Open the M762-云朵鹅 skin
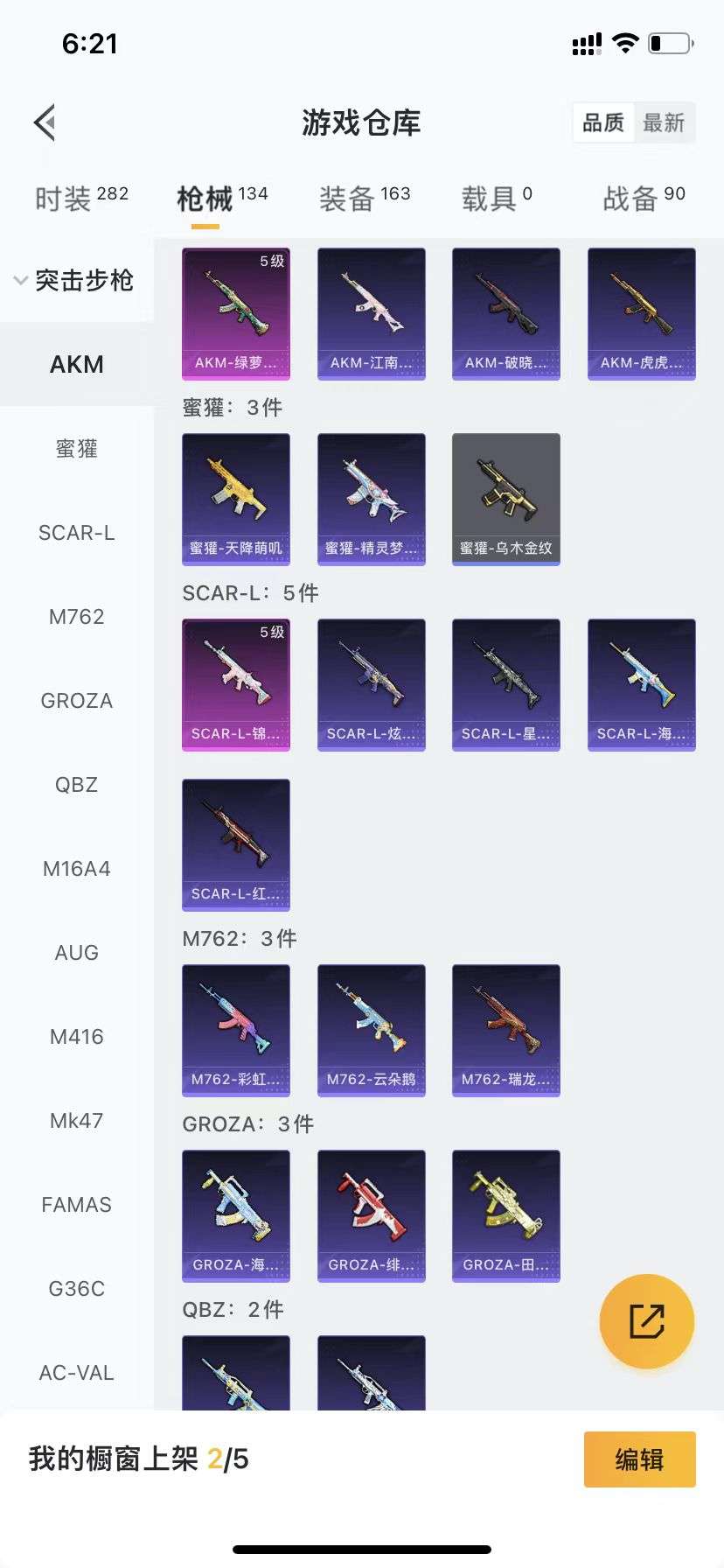Viewport: 724px width, 1568px height. click(371, 1030)
